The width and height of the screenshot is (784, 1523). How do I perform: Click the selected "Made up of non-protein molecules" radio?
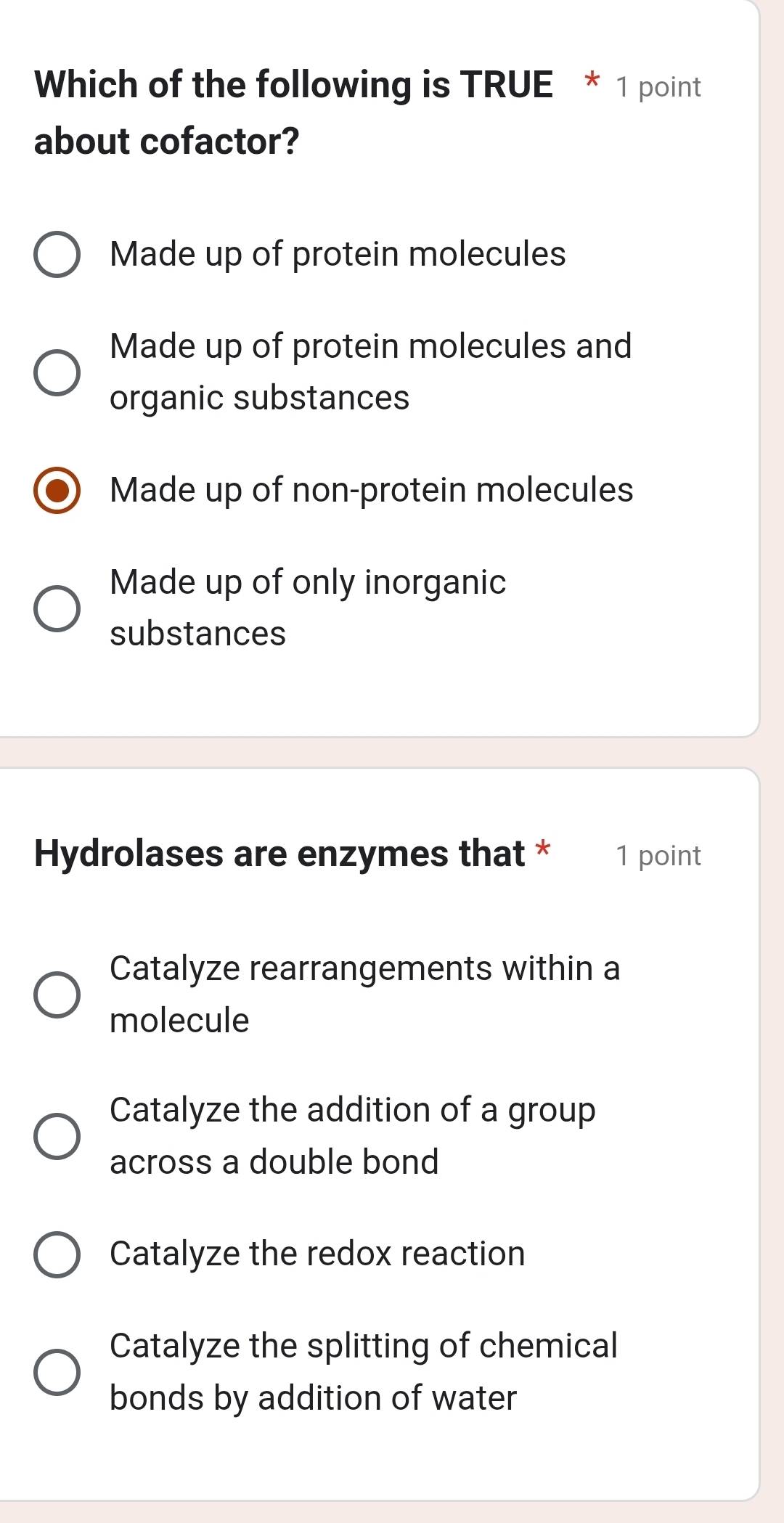pos(58,491)
